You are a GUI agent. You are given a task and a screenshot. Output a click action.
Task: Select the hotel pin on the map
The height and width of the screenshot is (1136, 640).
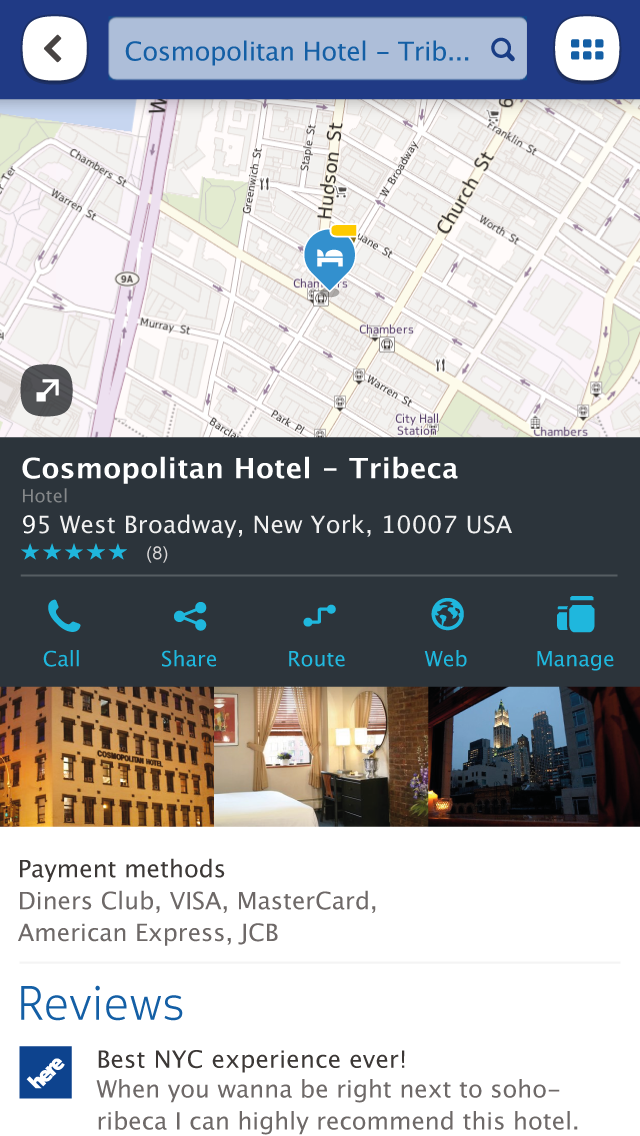point(328,257)
